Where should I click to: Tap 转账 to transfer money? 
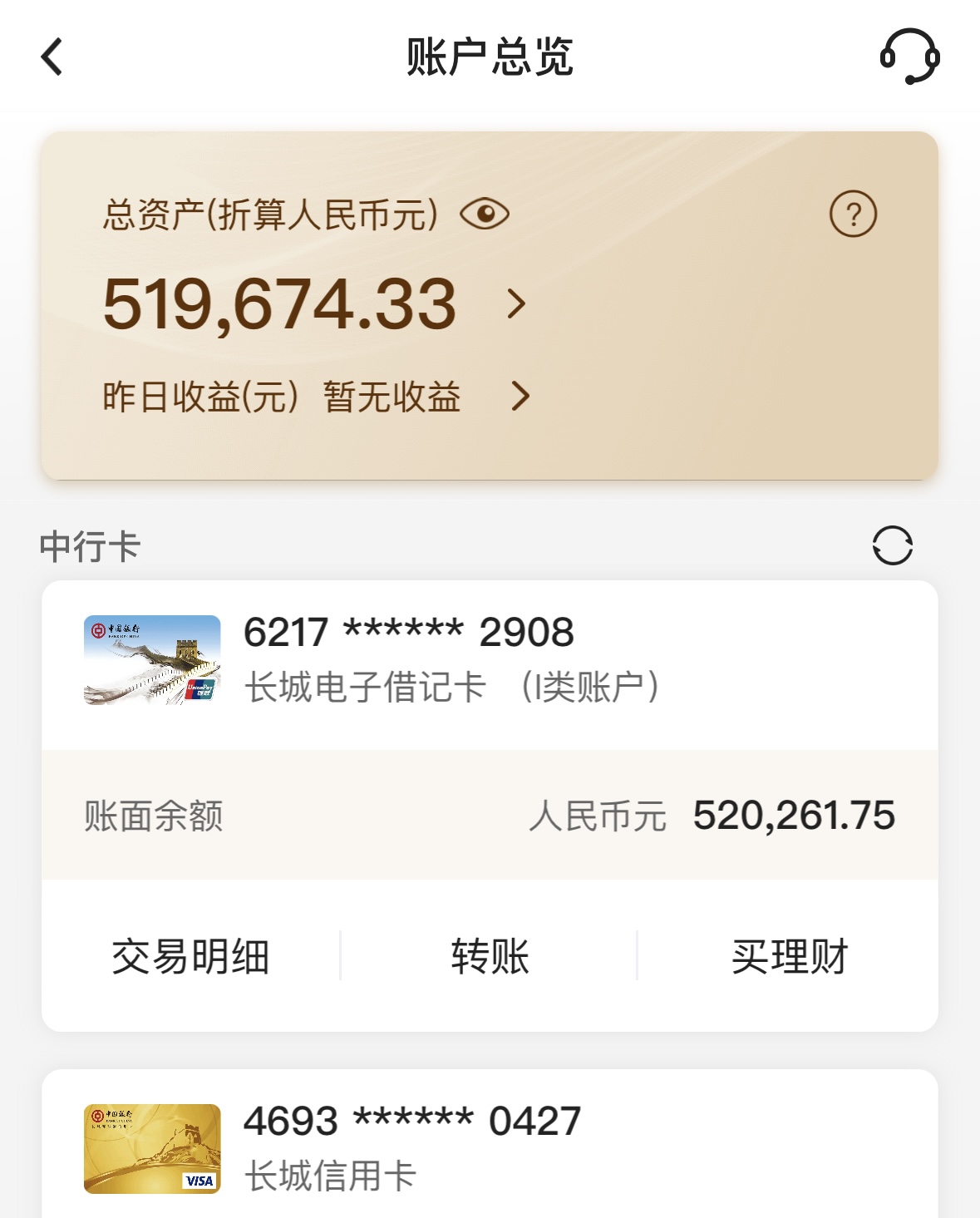pyautogui.click(x=490, y=956)
